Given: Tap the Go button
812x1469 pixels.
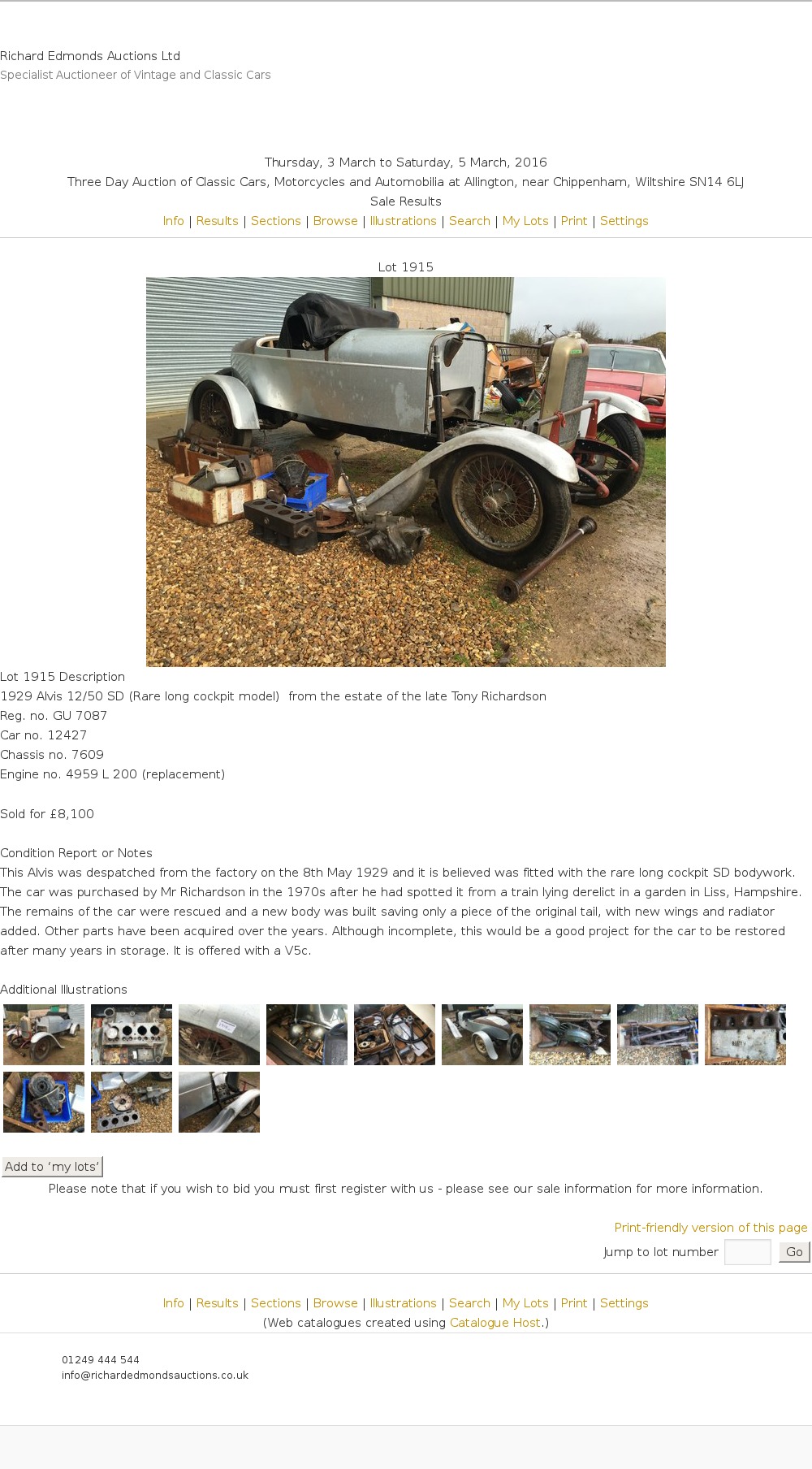Looking at the screenshot, I should click(794, 1252).
